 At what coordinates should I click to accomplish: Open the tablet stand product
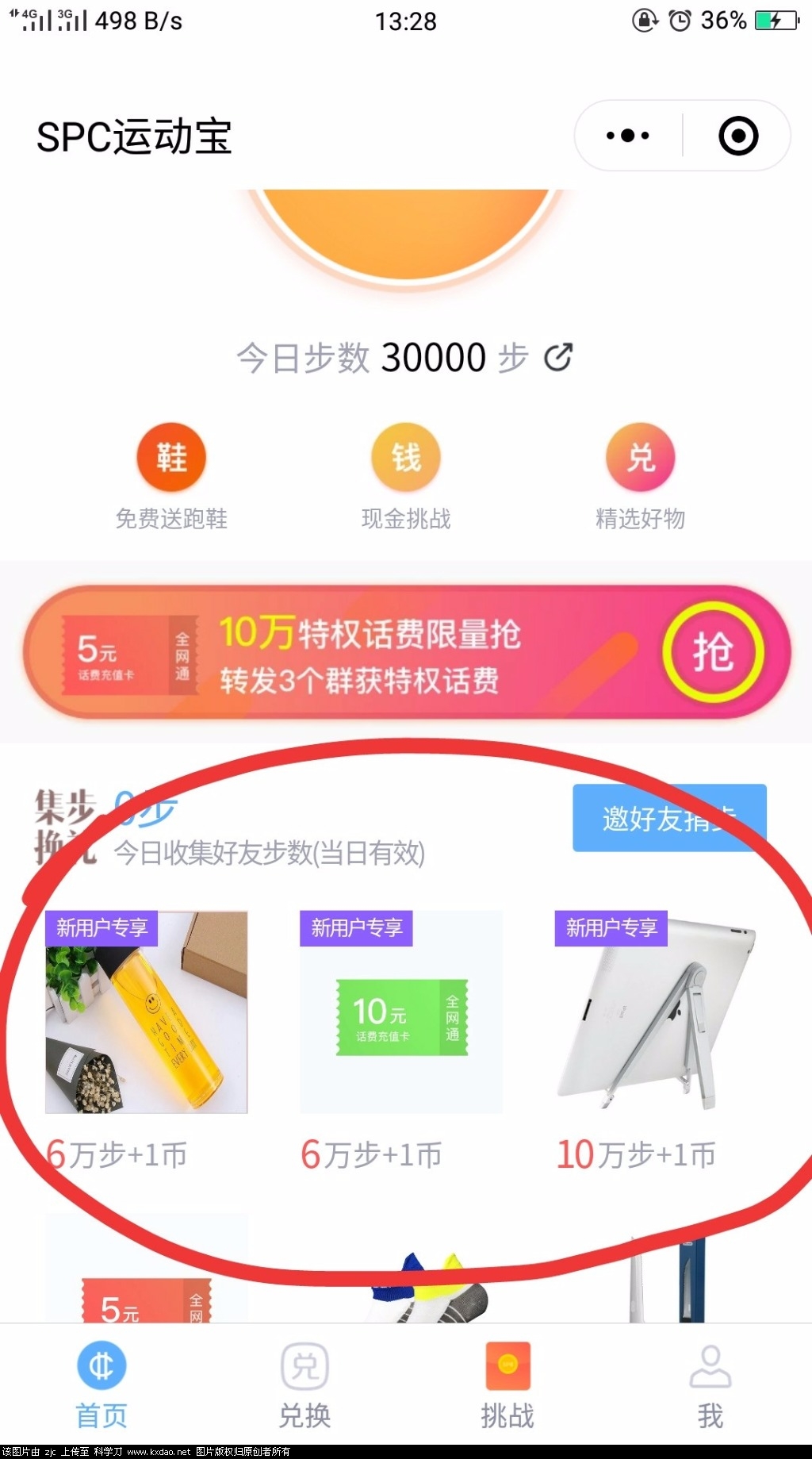coord(655,1014)
